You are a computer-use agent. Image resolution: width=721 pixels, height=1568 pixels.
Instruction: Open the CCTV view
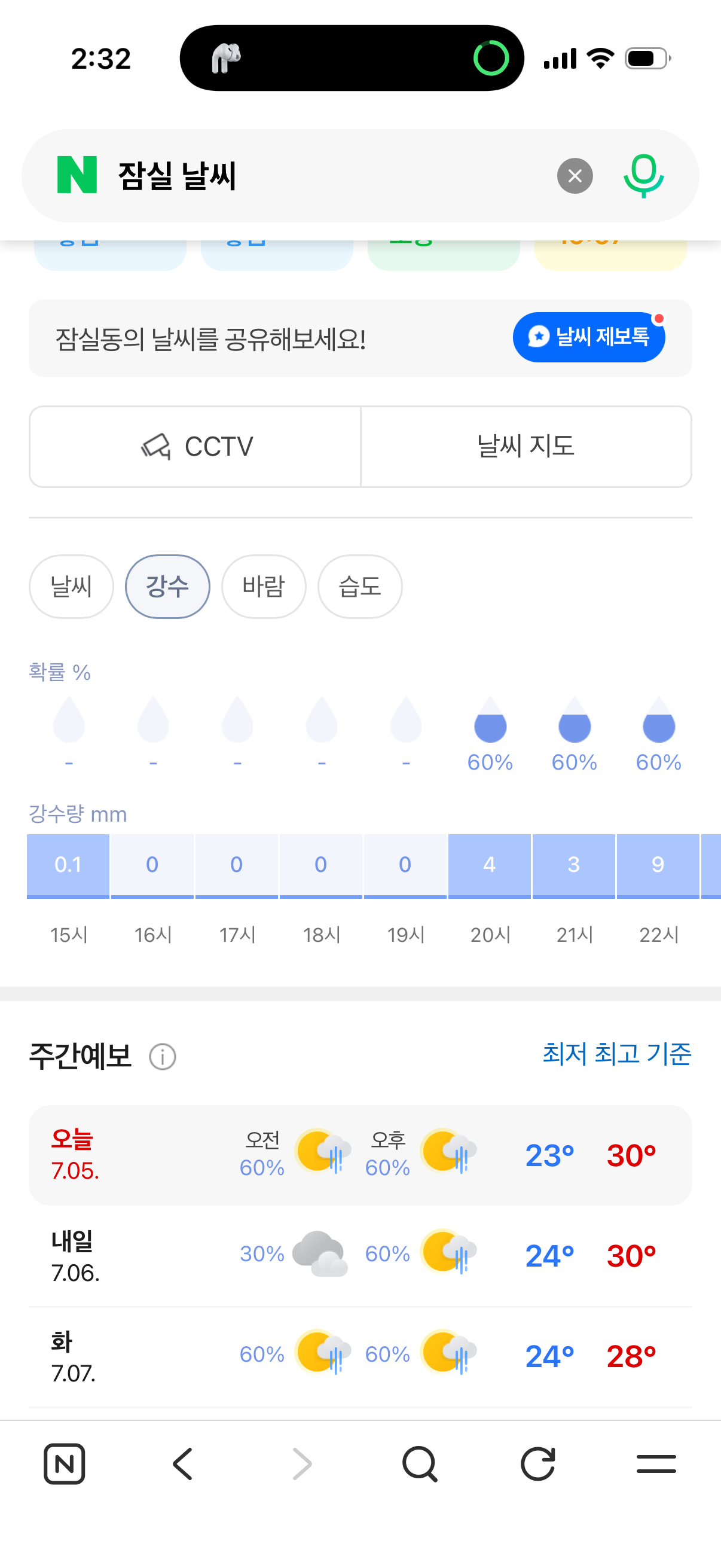pyautogui.click(x=195, y=447)
